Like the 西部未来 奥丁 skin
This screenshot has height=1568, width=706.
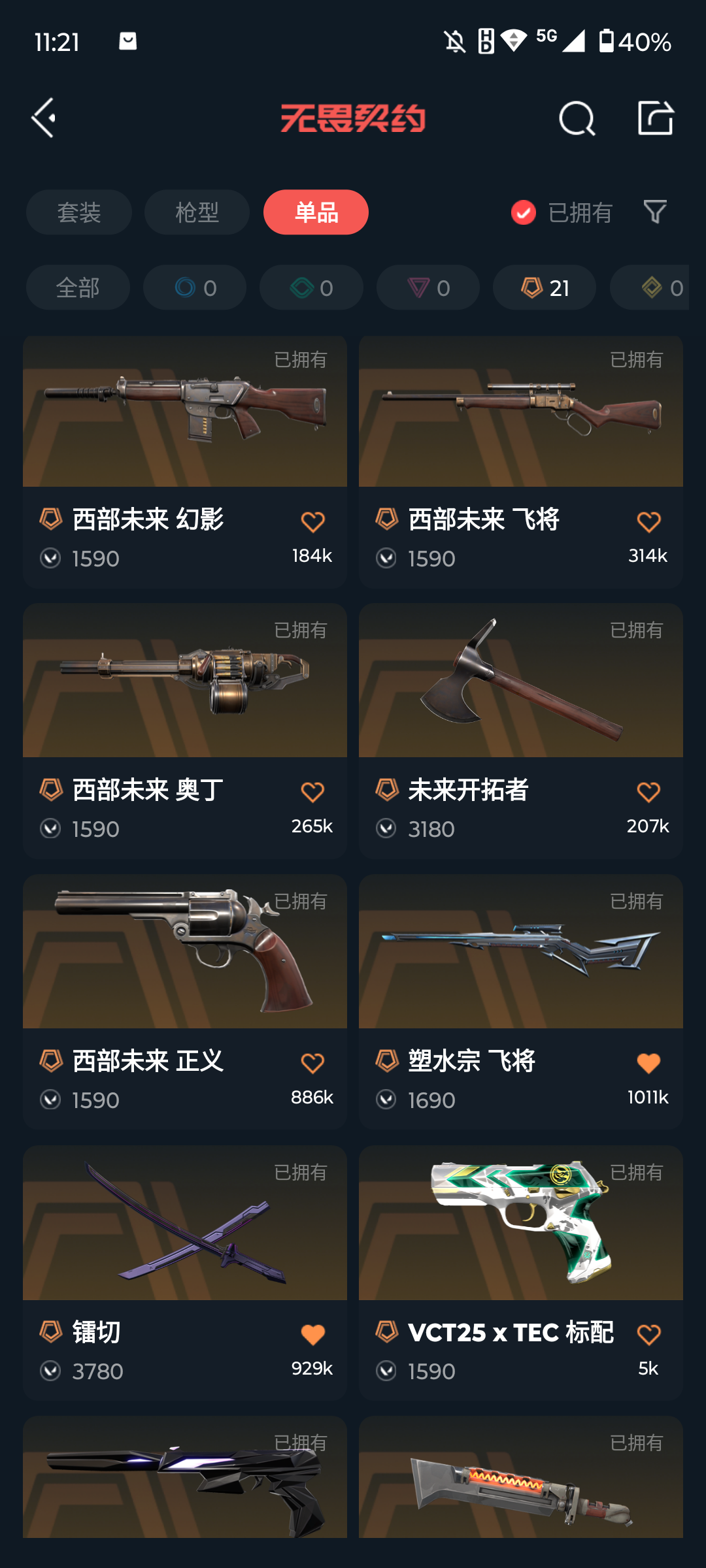pyautogui.click(x=312, y=792)
